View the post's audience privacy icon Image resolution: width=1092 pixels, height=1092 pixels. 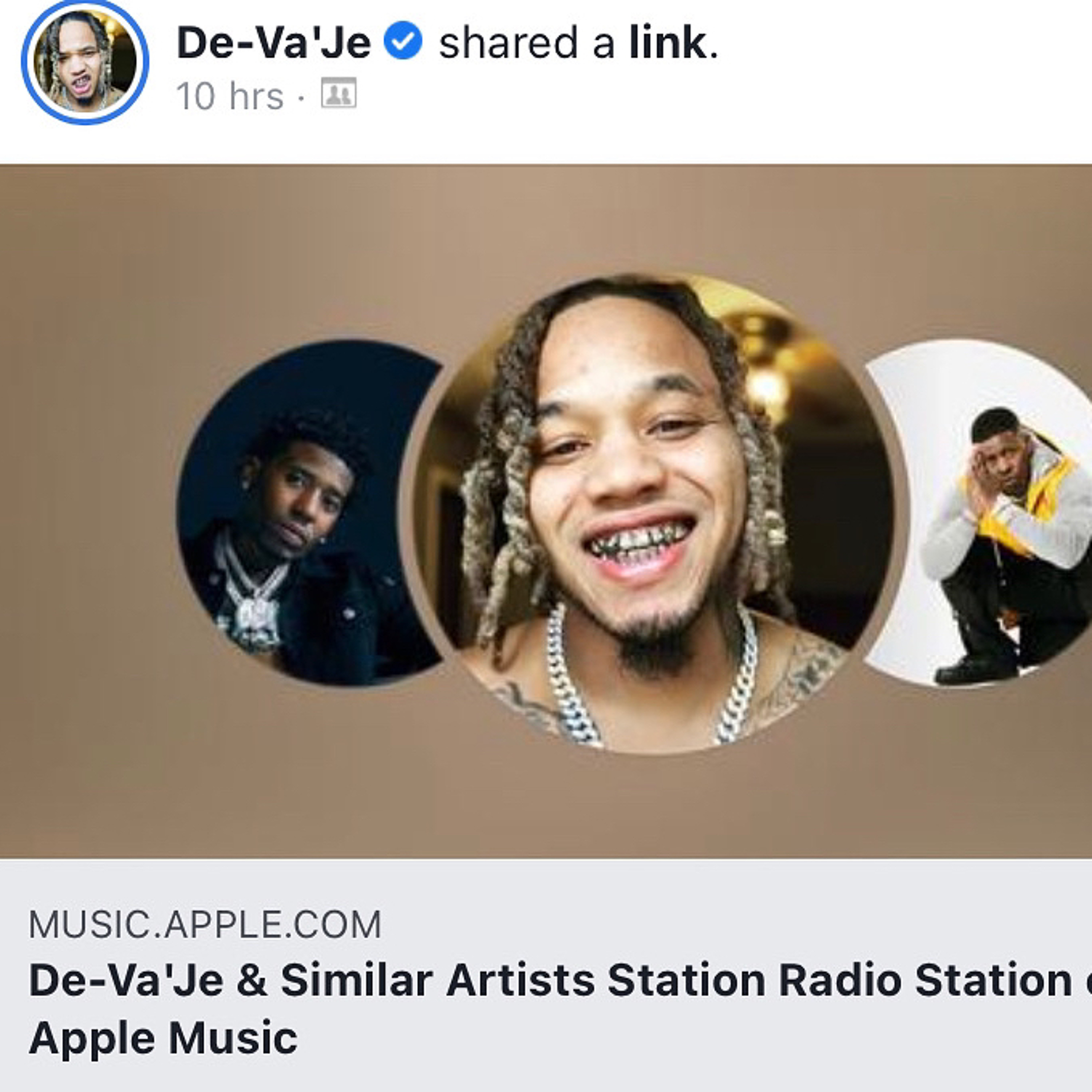(x=339, y=93)
